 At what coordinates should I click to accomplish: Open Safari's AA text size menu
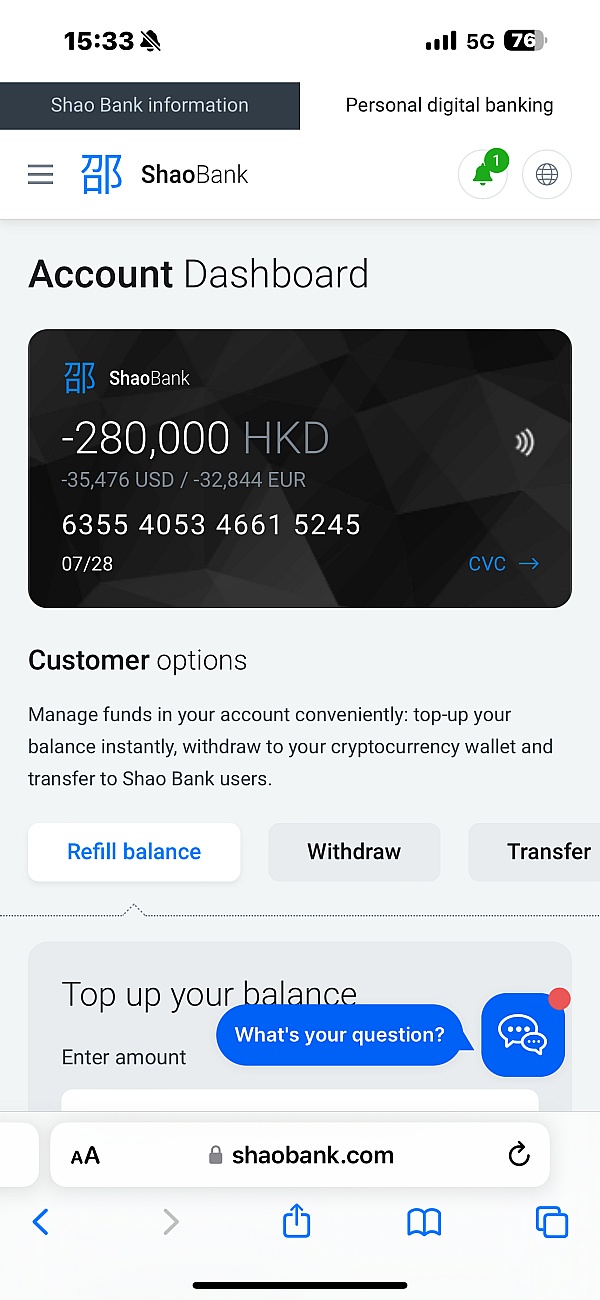(85, 1156)
